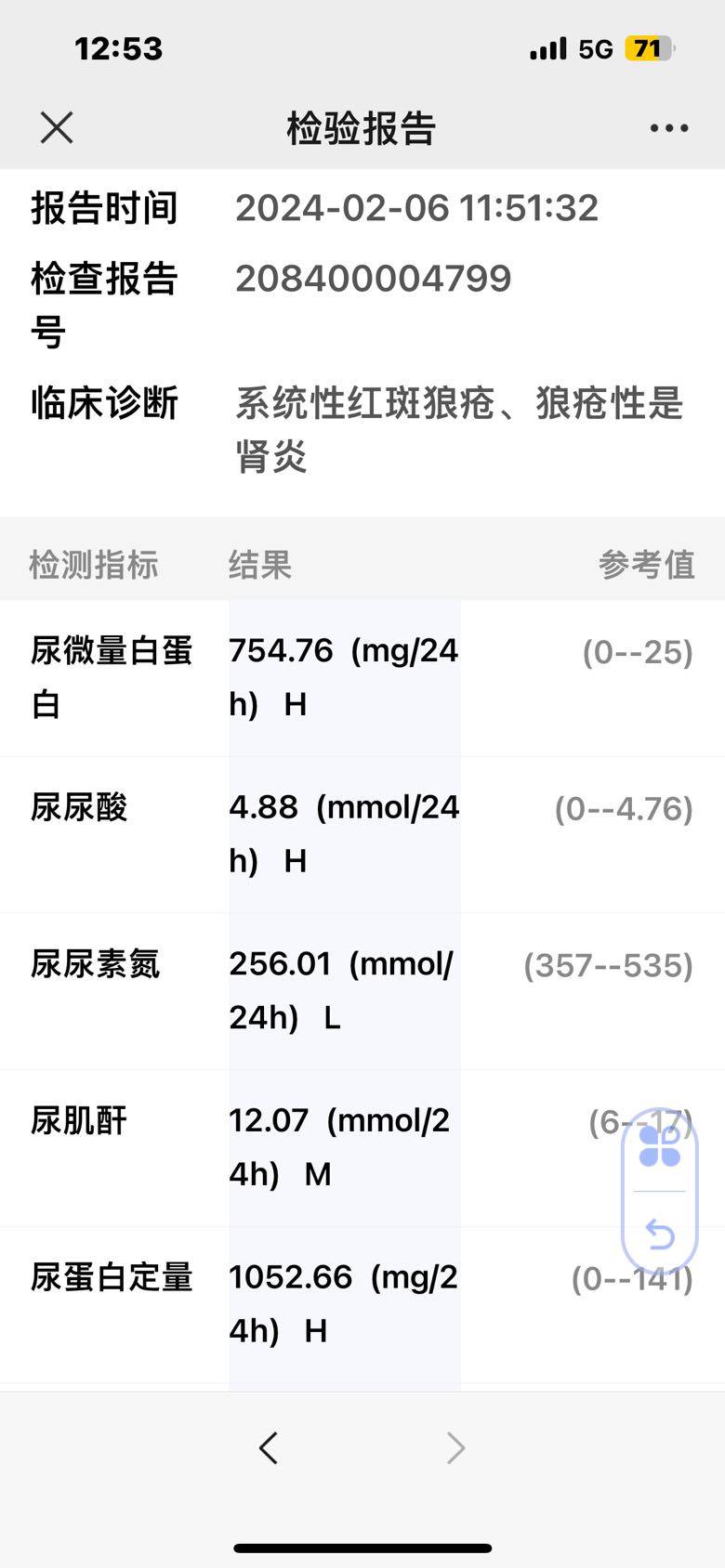Open the three-dot more options menu
The height and width of the screenshot is (1568, 725).
(x=668, y=128)
